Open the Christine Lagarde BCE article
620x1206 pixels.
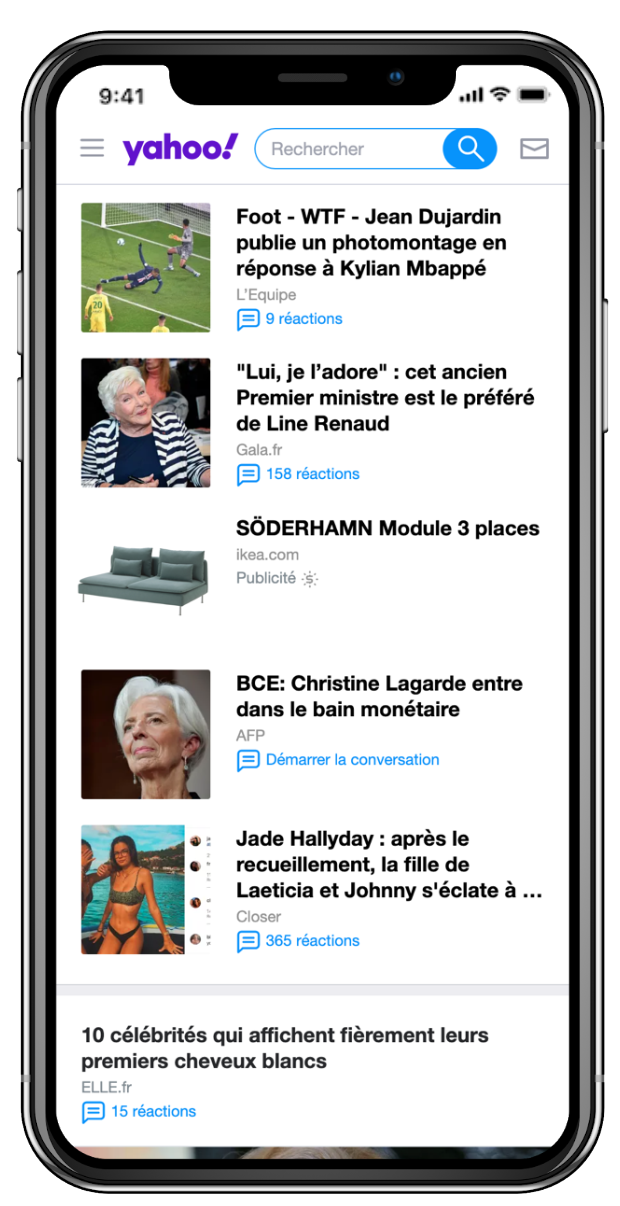pyautogui.click(x=379, y=697)
